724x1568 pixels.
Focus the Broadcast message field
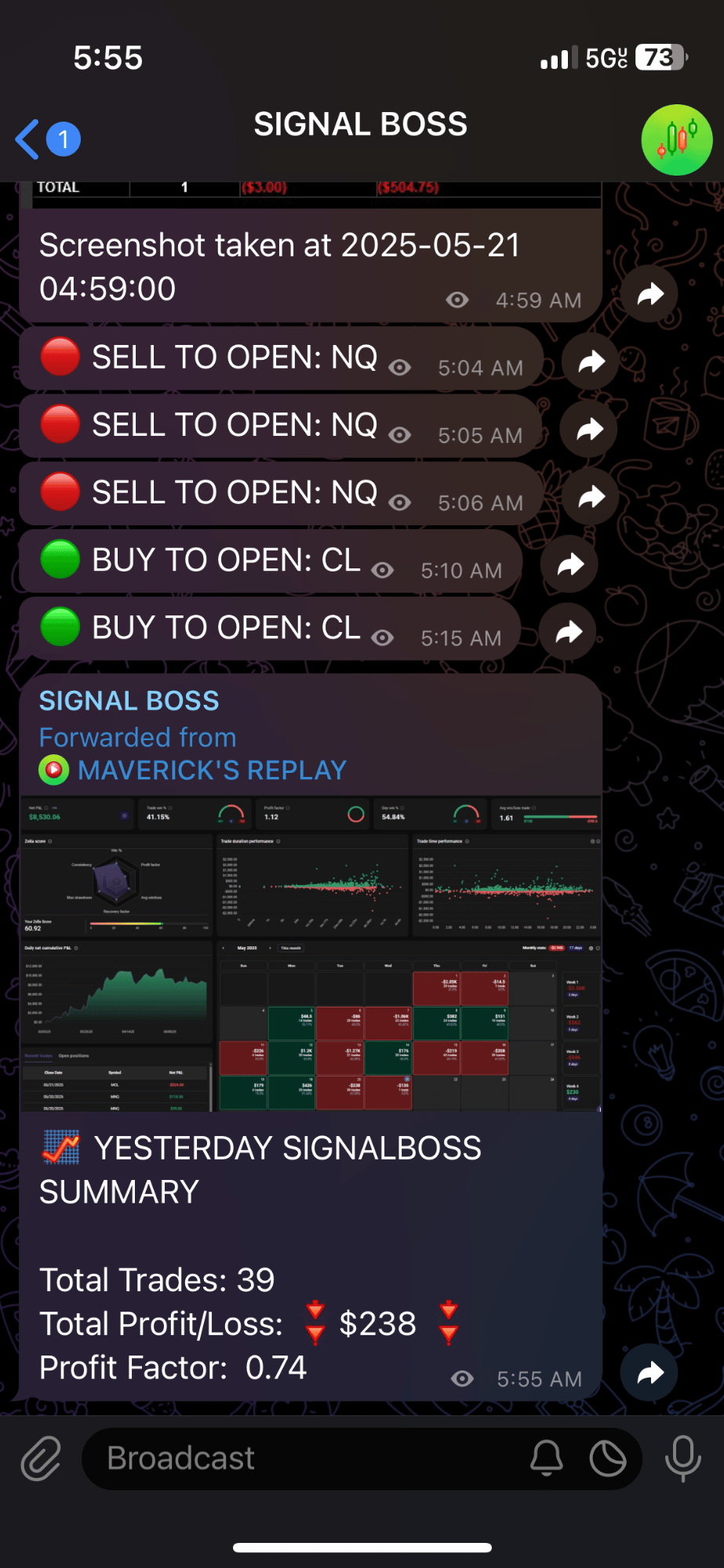click(x=306, y=1458)
